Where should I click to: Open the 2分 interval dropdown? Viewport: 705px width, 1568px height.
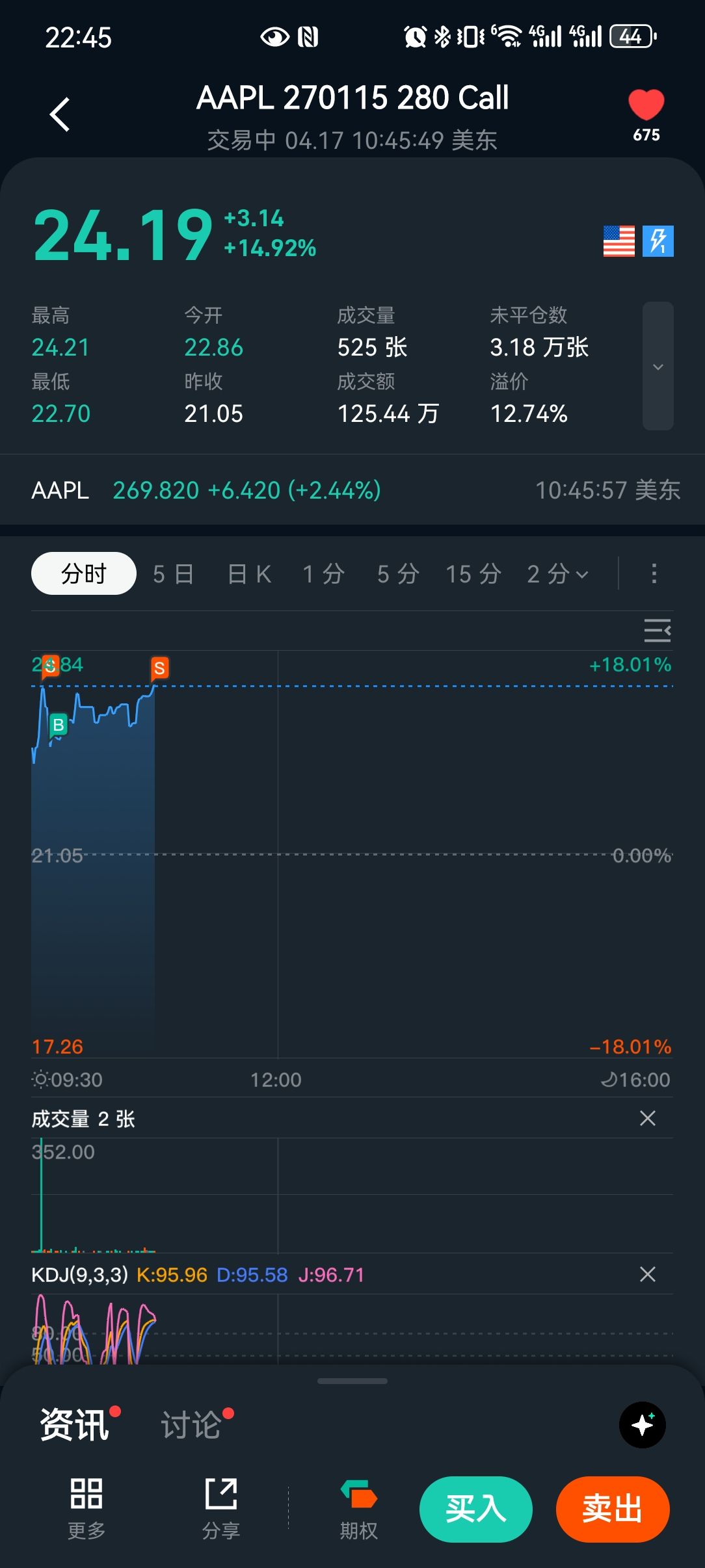tap(557, 574)
